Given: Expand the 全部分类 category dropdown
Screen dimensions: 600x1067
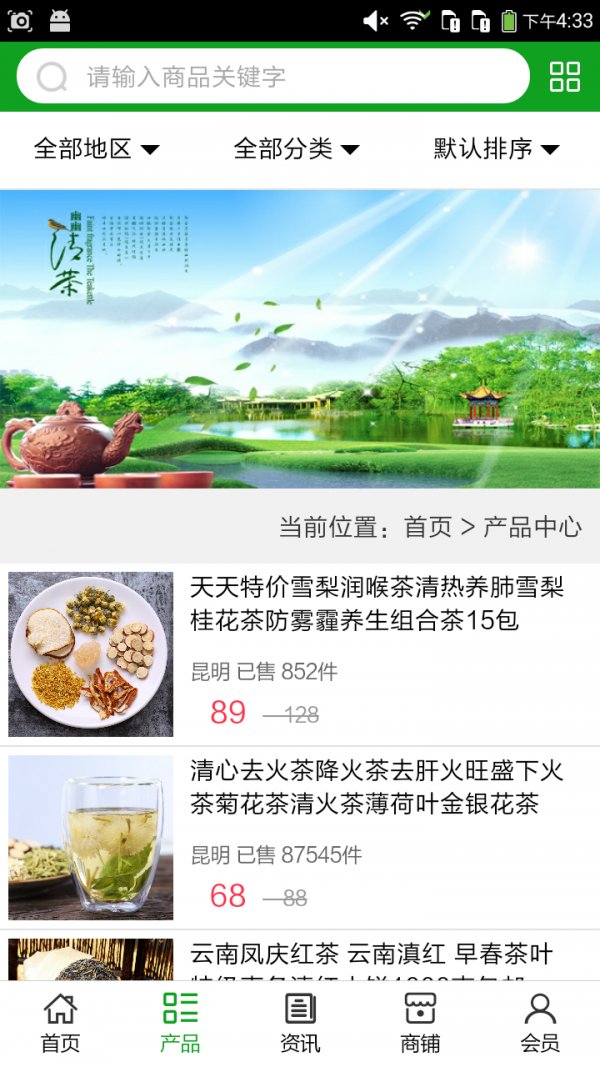Looking at the screenshot, I should [x=297, y=149].
